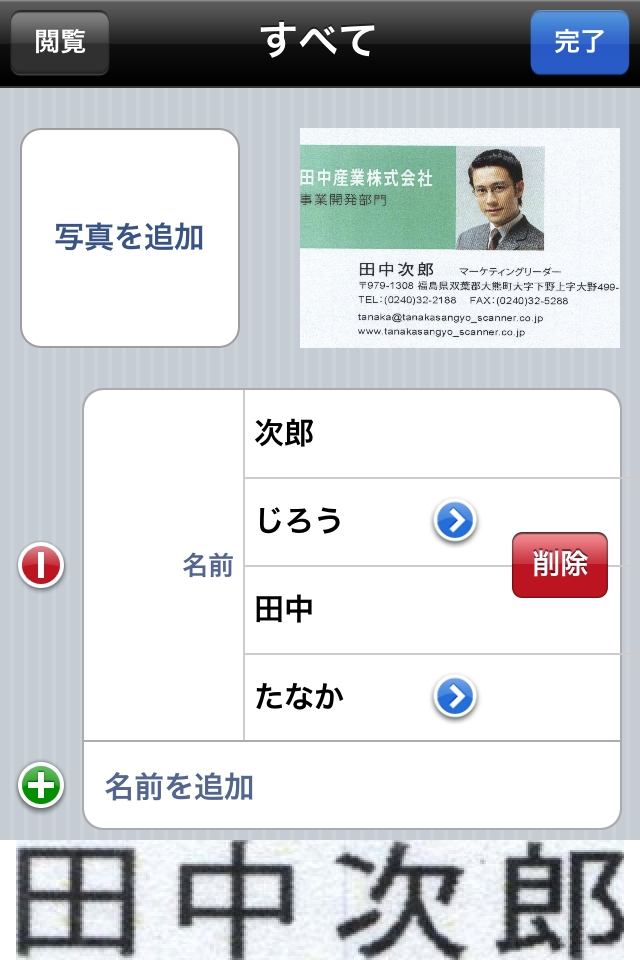
Task: Add a photo via 写真を追加
Action: pyautogui.click(x=130, y=238)
